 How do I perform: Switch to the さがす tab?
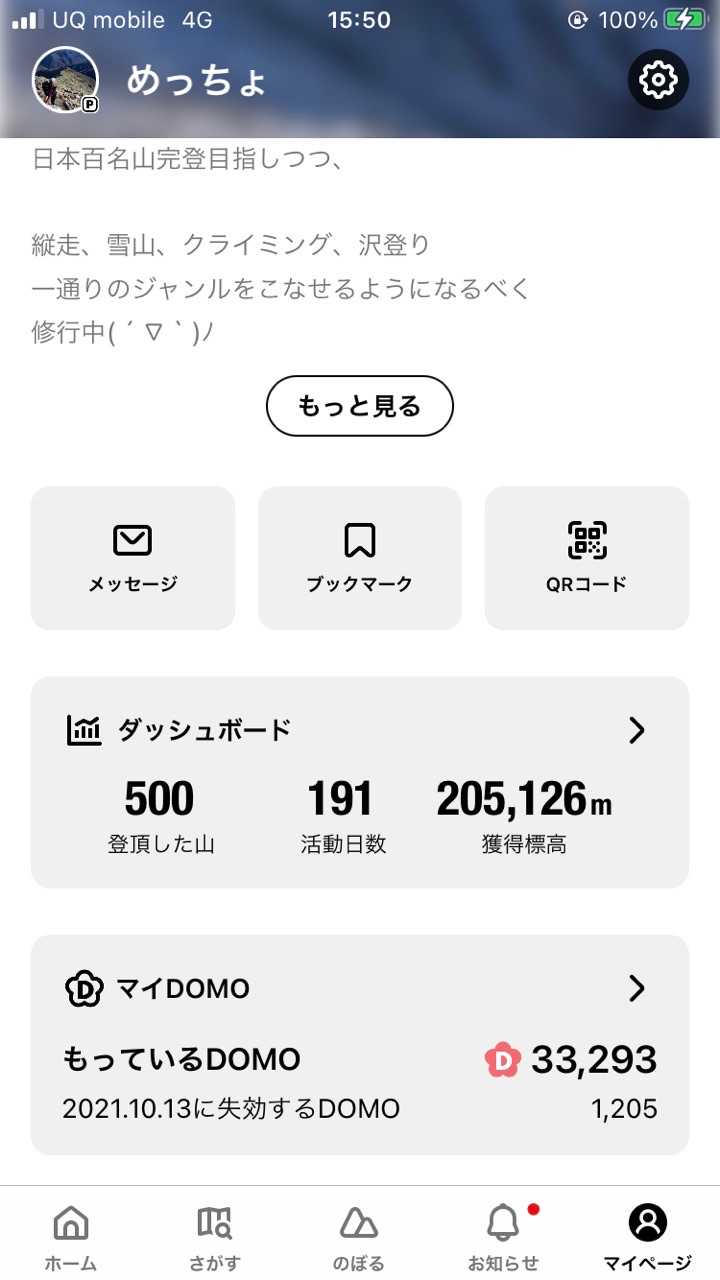(215, 1236)
